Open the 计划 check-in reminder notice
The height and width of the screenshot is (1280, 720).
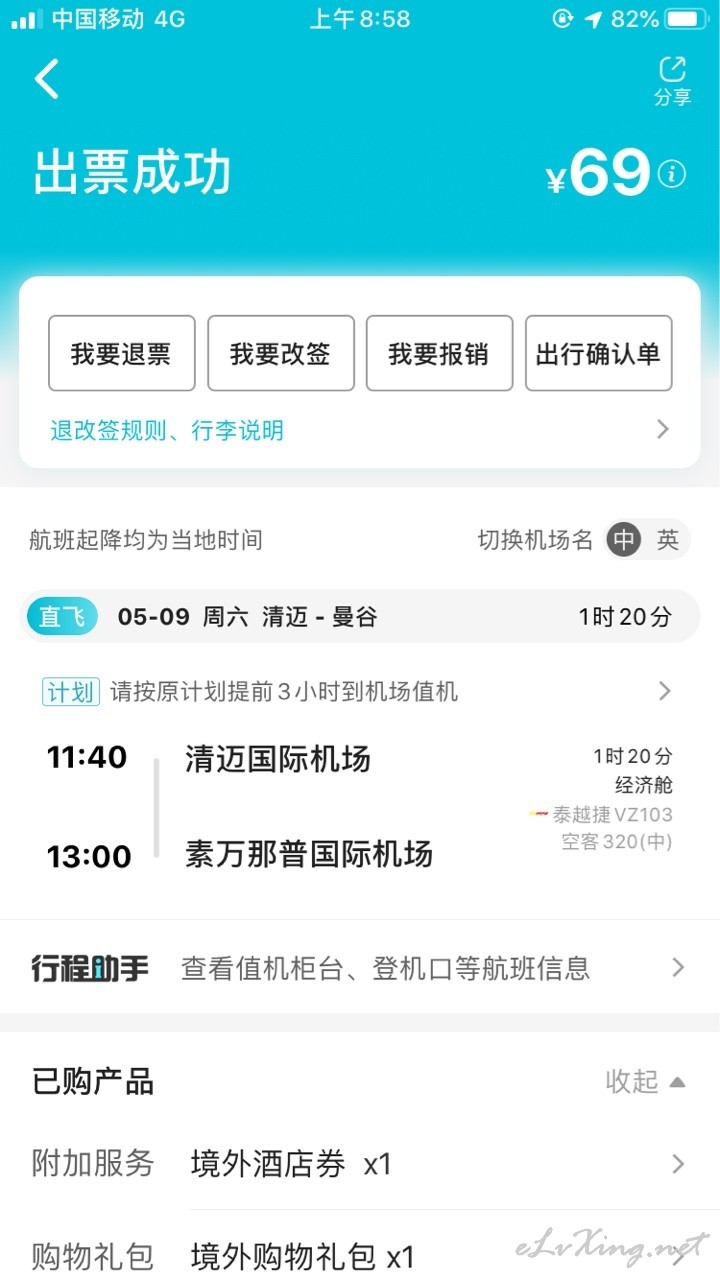[360, 691]
